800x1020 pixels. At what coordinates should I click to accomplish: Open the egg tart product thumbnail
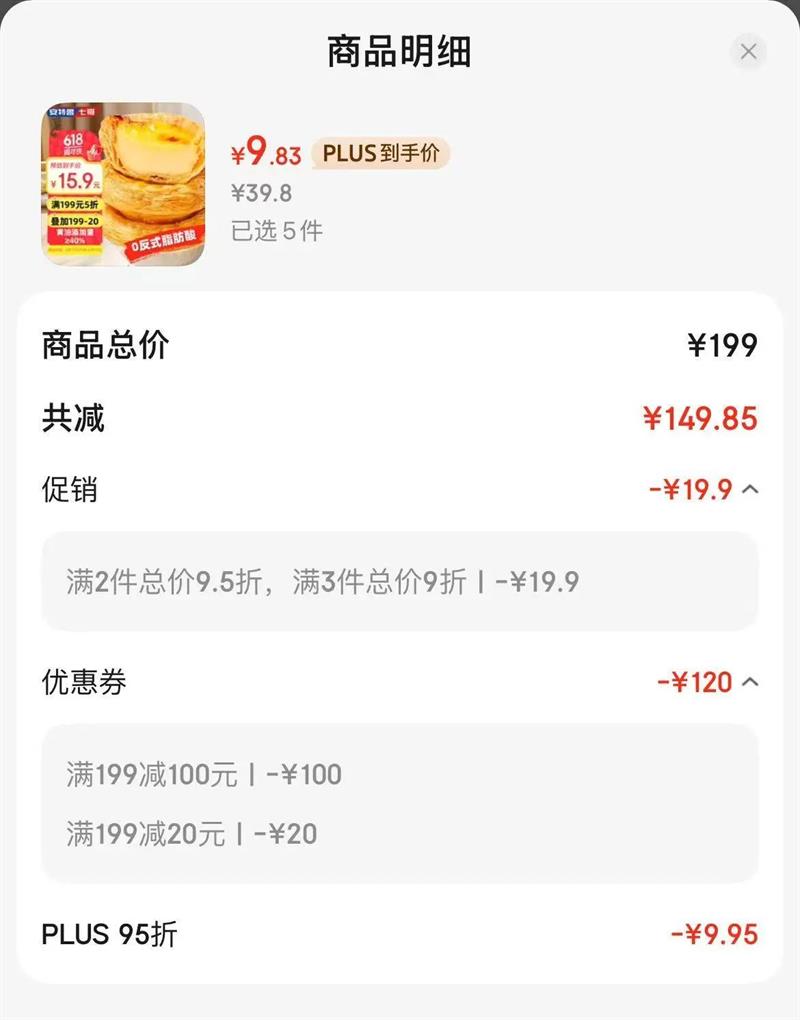pos(123,184)
